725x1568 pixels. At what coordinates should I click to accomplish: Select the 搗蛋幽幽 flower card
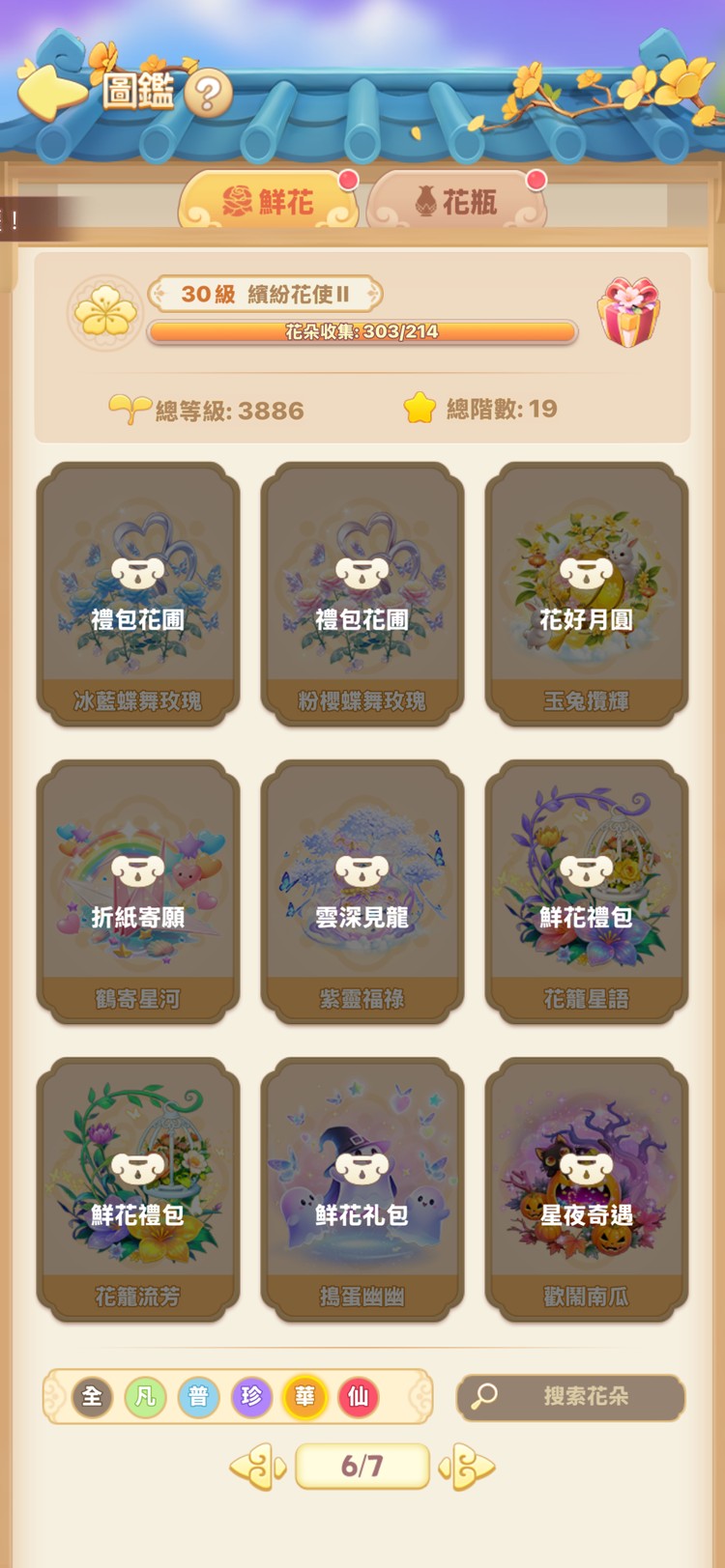tap(362, 1188)
